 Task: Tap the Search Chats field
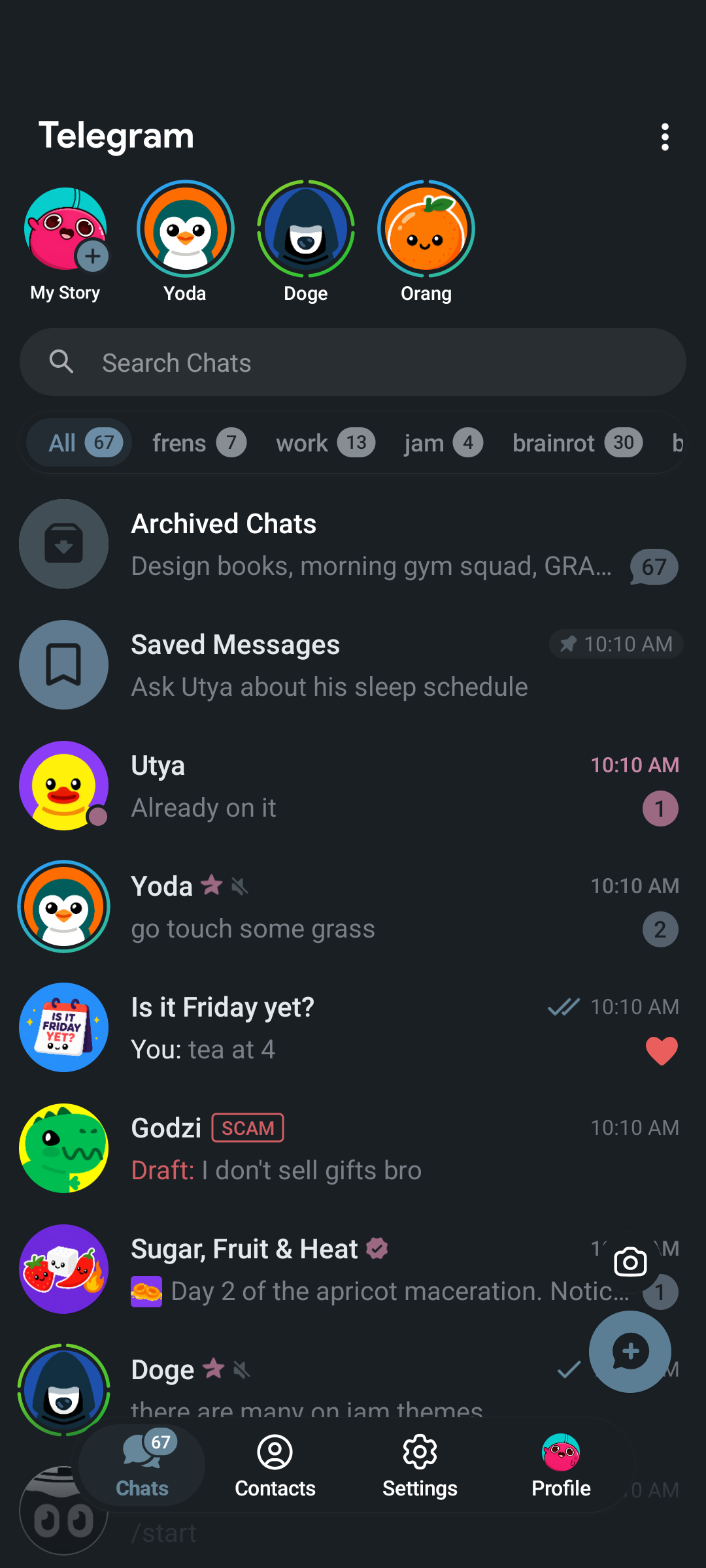[353, 362]
